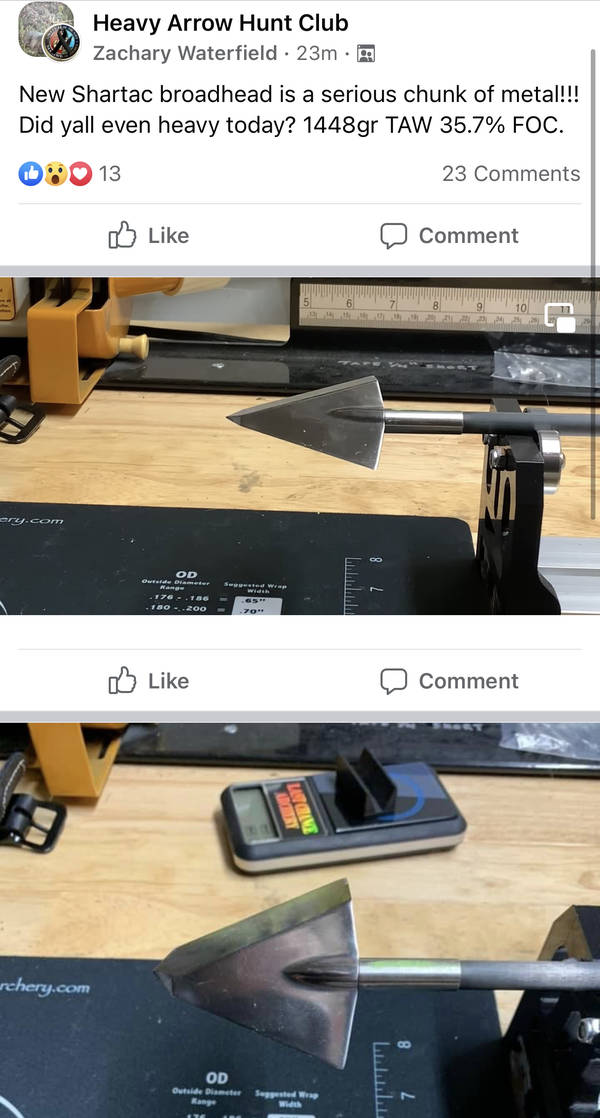This screenshot has height=1118, width=600.
Task: Open the second photo with the scale
Action: 300,920
